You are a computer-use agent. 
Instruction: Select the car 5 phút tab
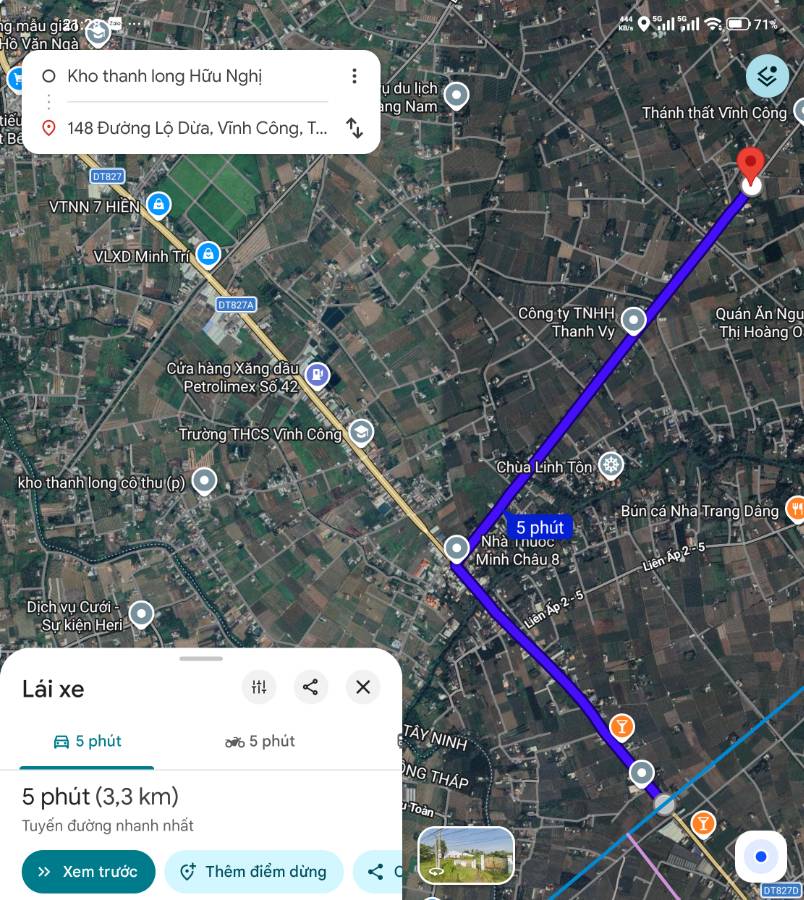(87, 741)
